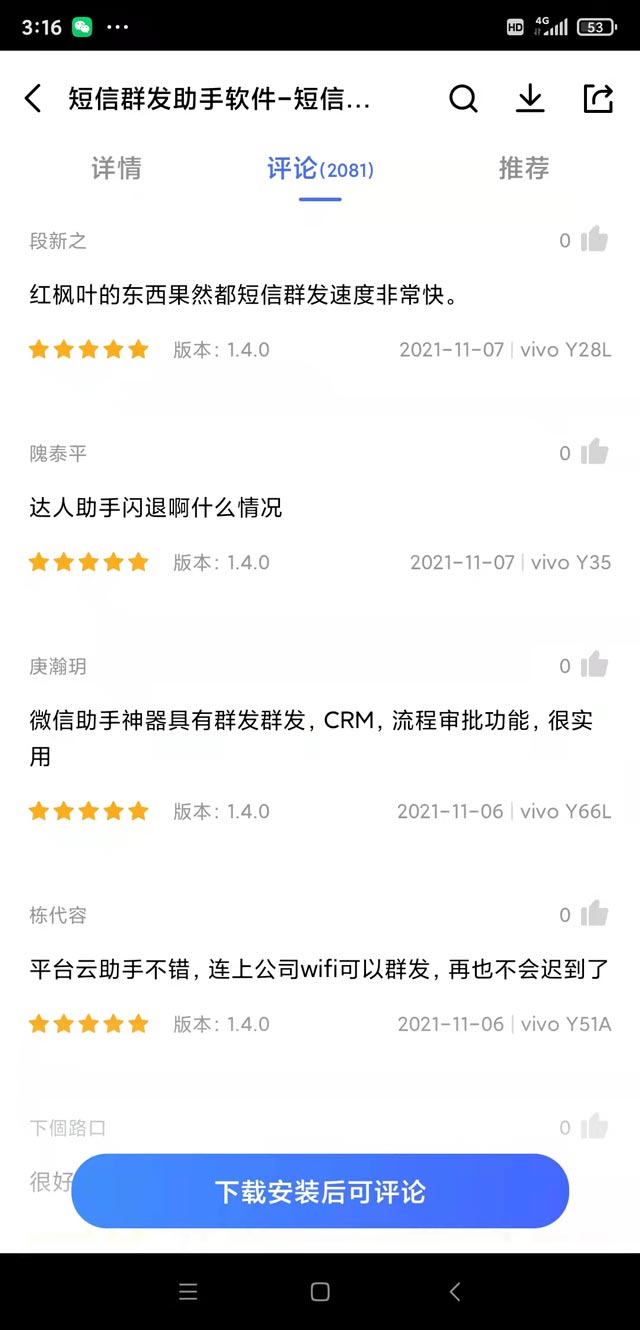Open the downloads icon in the app bar
Screen dimensions: 640x1330
click(530, 99)
